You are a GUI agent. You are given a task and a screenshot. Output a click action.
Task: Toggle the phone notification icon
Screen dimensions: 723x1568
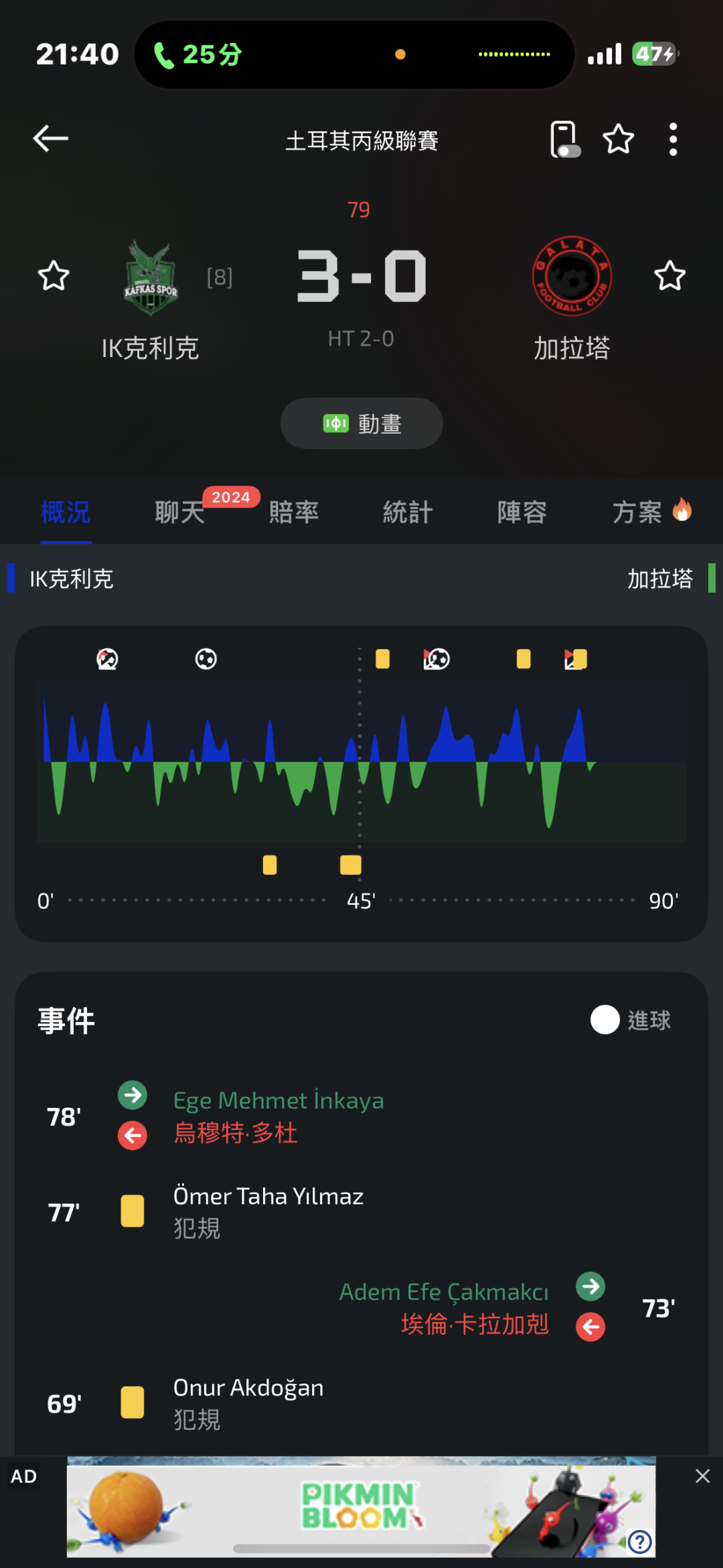(x=564, y=139)
